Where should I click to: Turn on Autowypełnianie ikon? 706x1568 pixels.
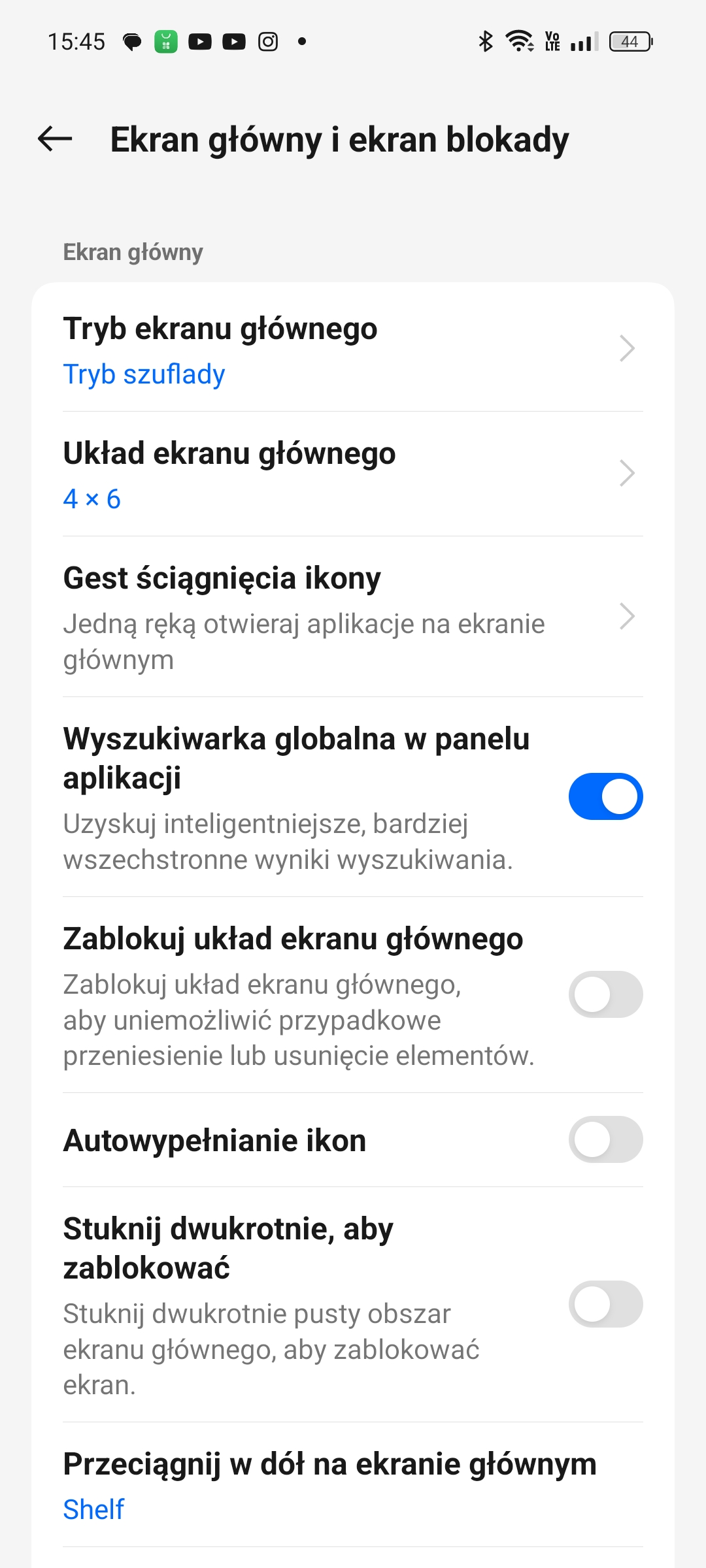click(x=605, y=1139)
